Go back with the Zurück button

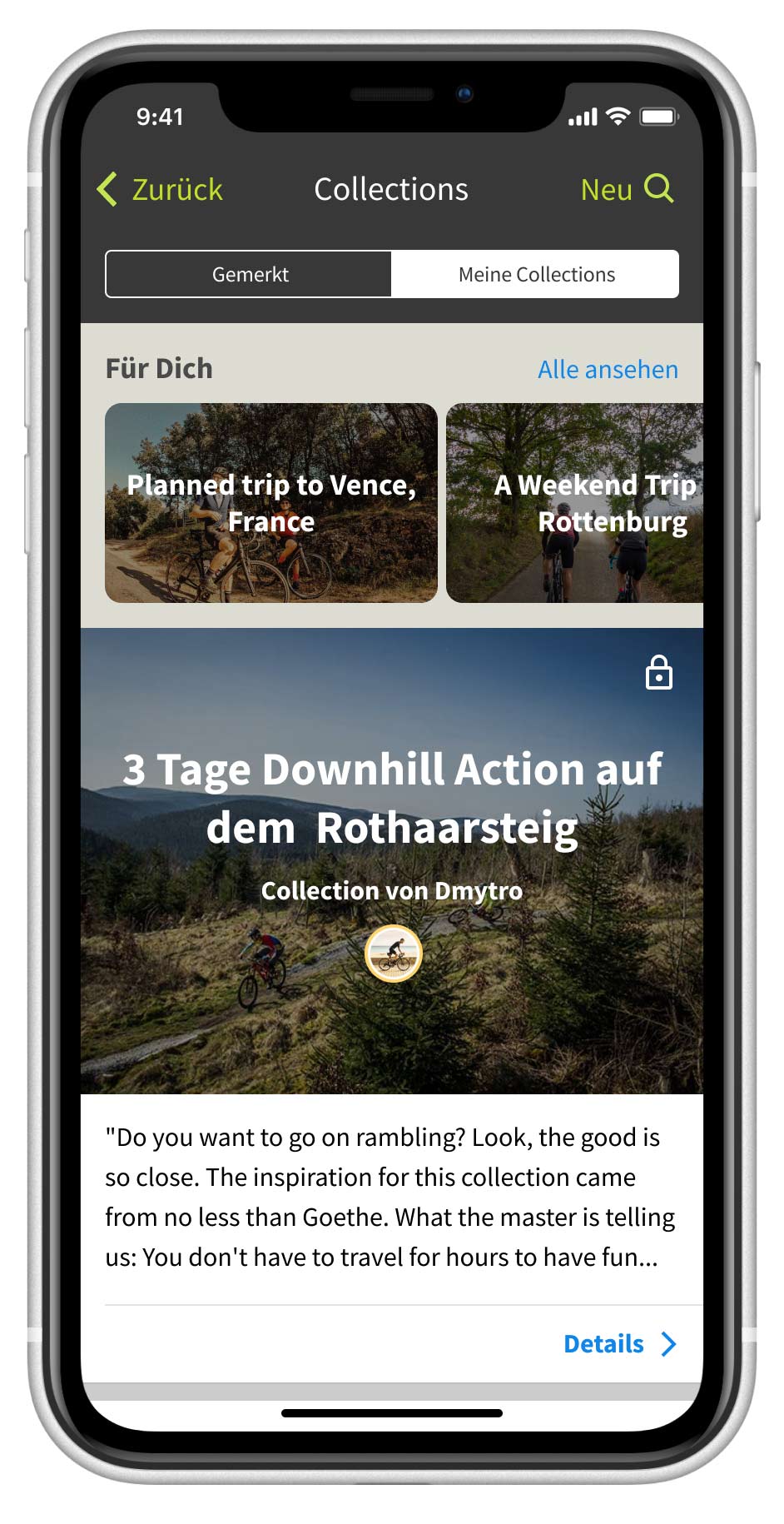161,189
